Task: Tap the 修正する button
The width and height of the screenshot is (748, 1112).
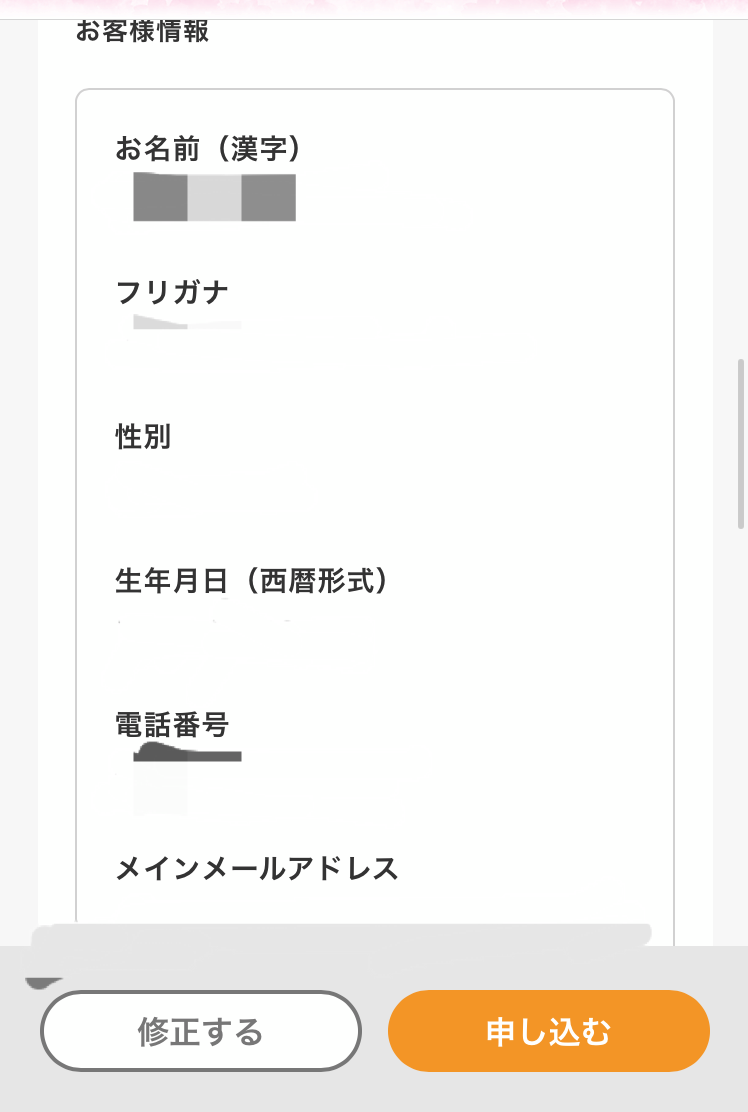Action: click(200, 1031)
